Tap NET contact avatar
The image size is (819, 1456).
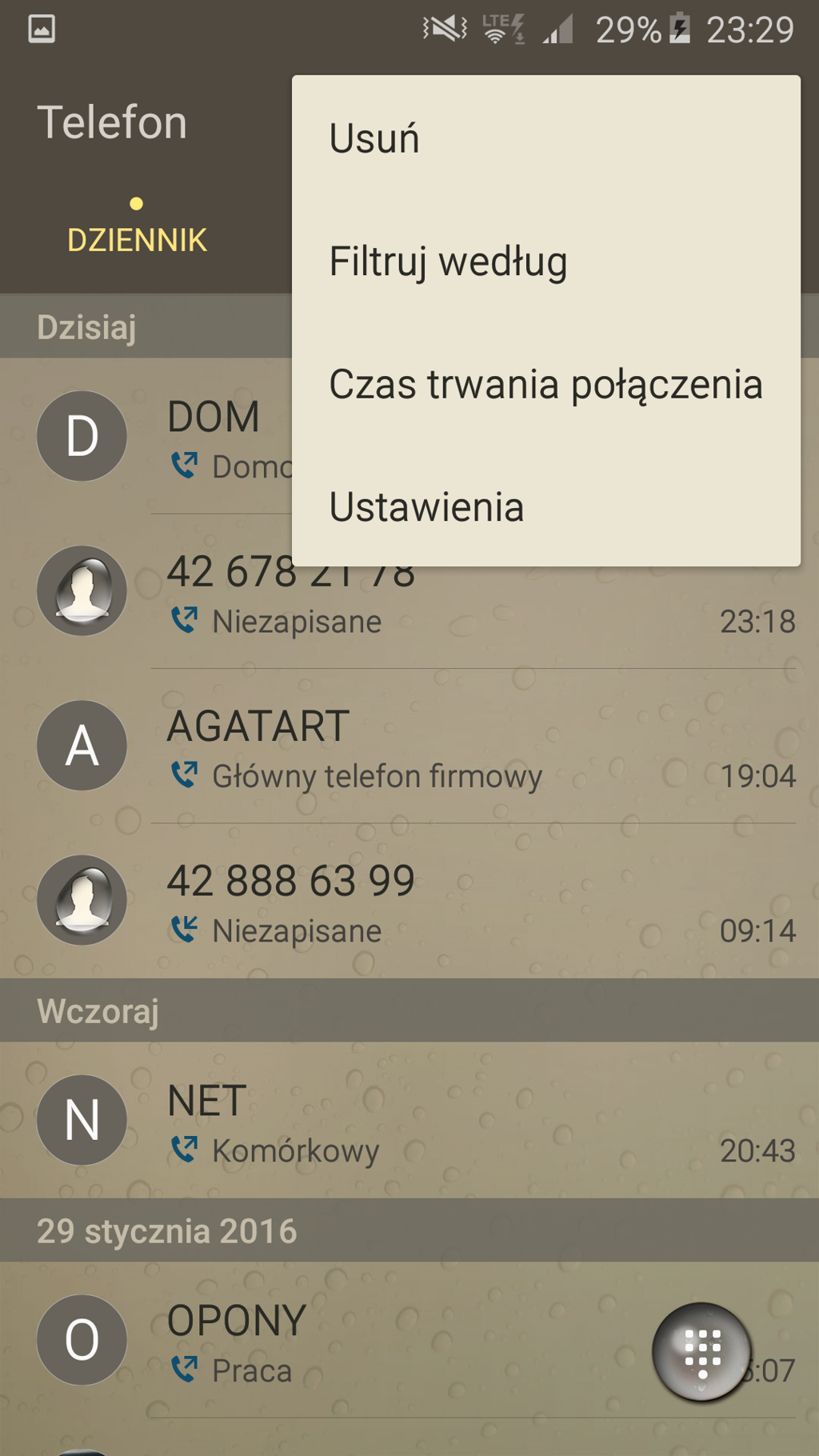tap(82, 1120)
